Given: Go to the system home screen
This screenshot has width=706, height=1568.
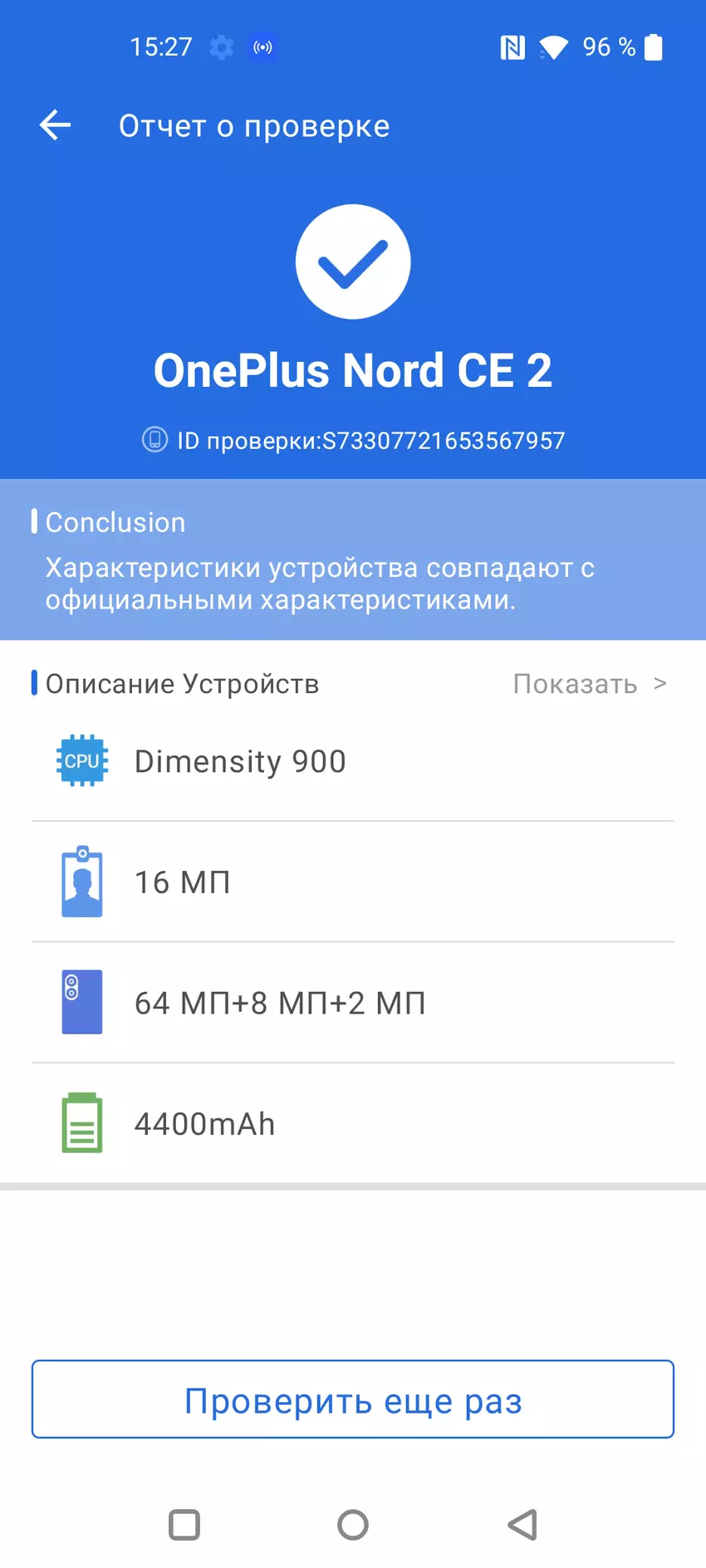Looking at the screenshot, I should point(353,1525).
